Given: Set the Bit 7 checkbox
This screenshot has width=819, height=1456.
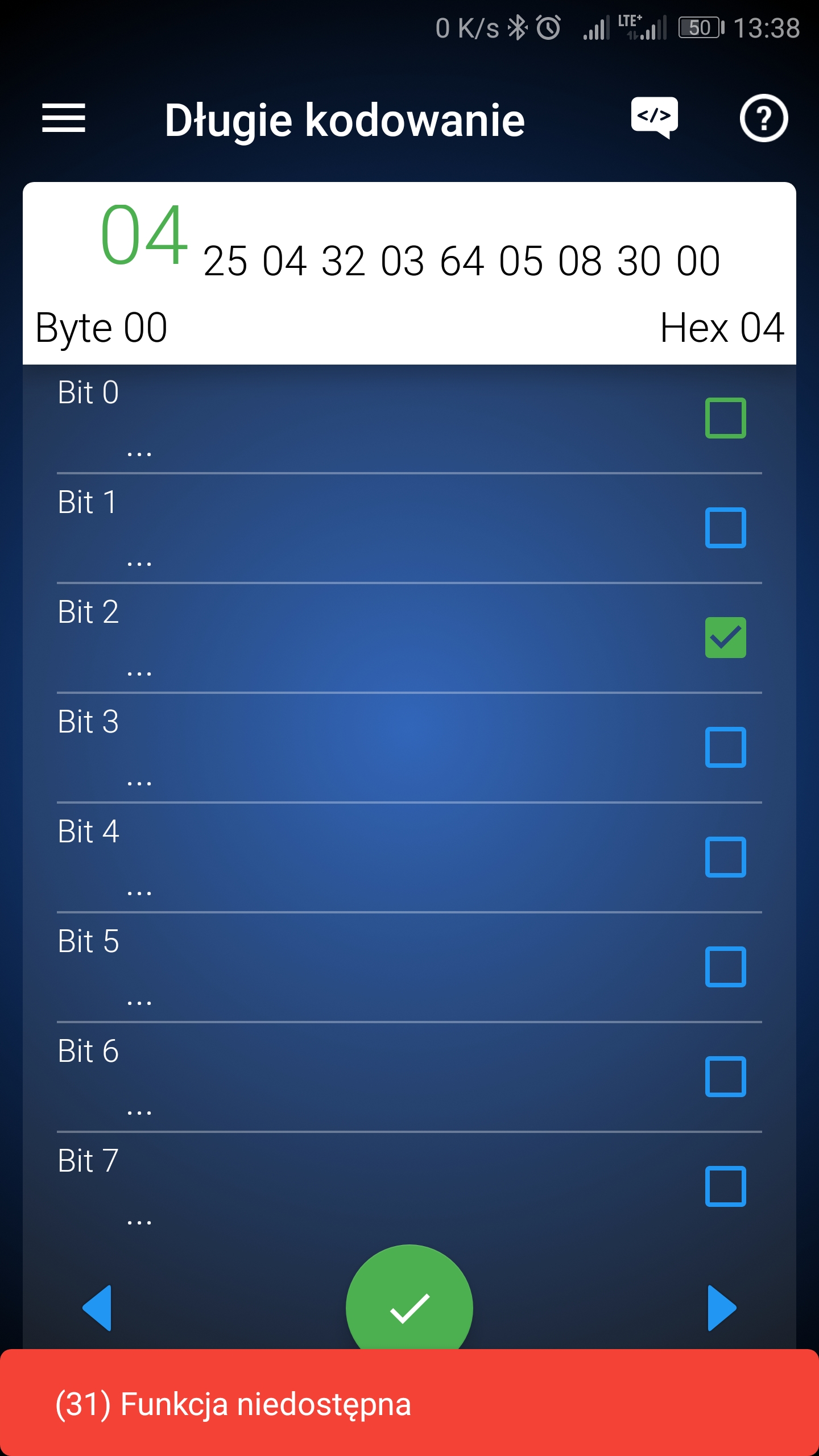Looking at the screenshot, I should (x=725, y=1186).
